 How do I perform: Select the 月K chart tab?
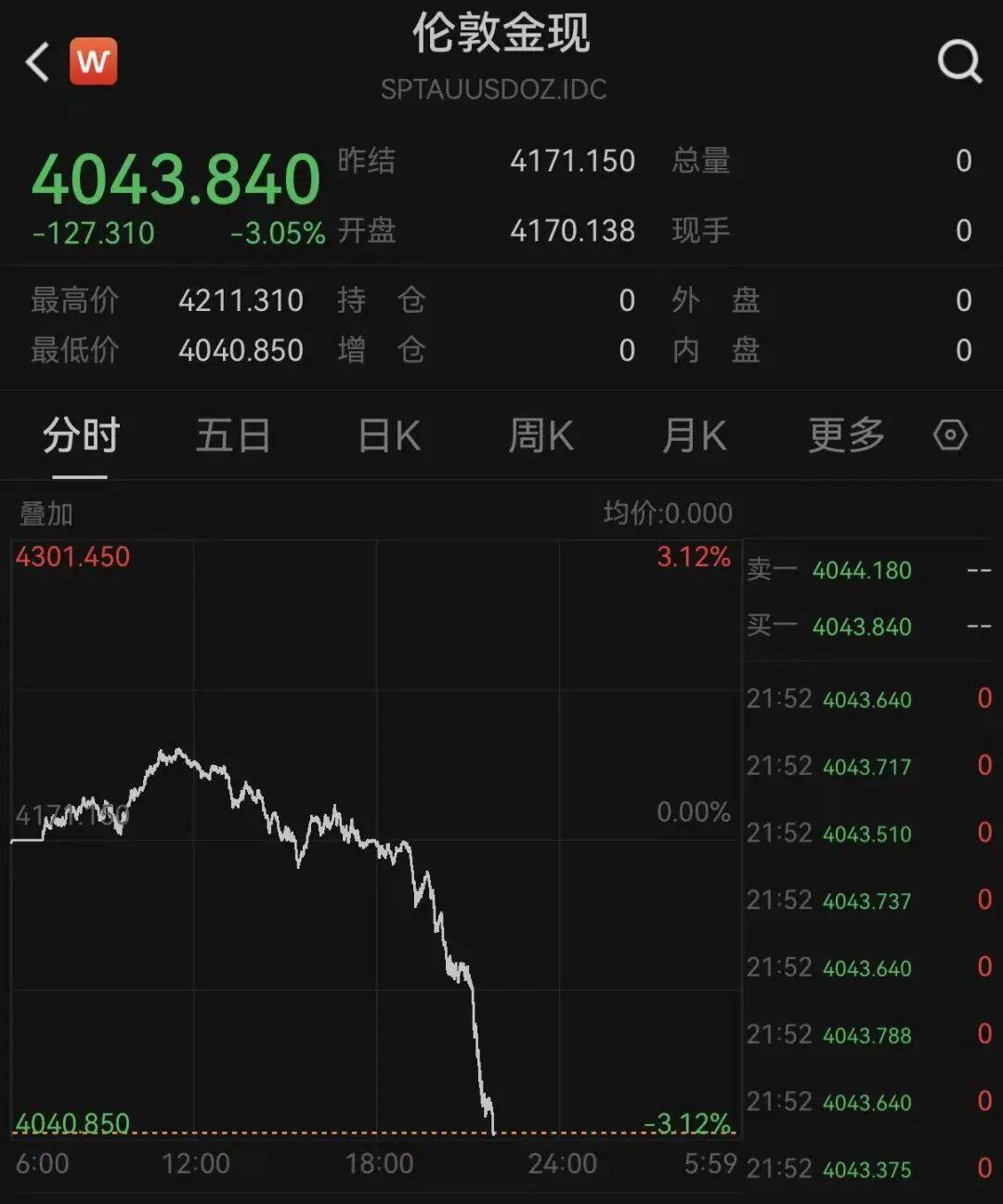[x=694, y=435]
